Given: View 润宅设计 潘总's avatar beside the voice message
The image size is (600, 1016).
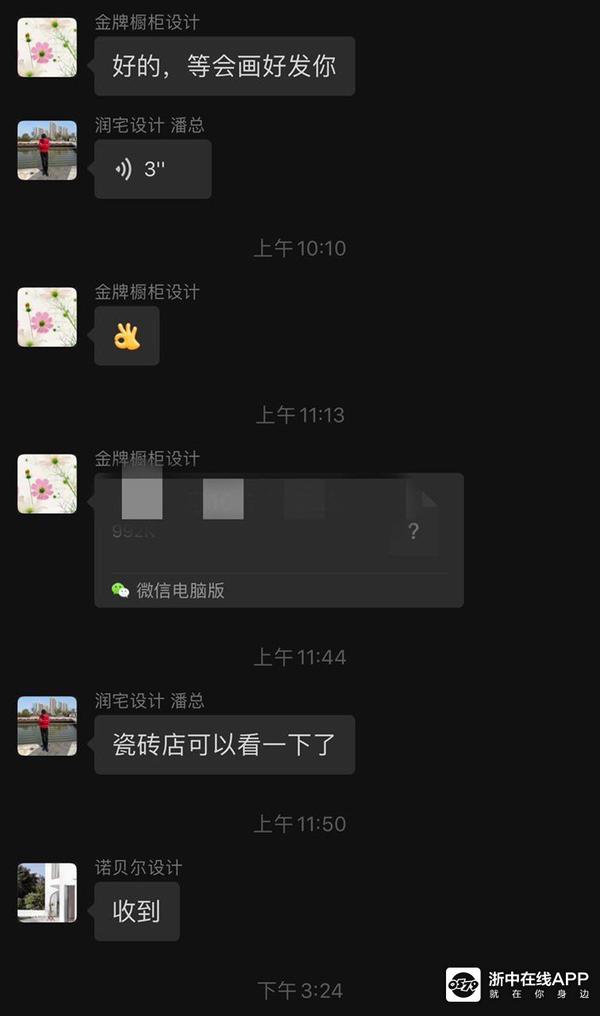Looking at the screenshot, I should point(47,151).
